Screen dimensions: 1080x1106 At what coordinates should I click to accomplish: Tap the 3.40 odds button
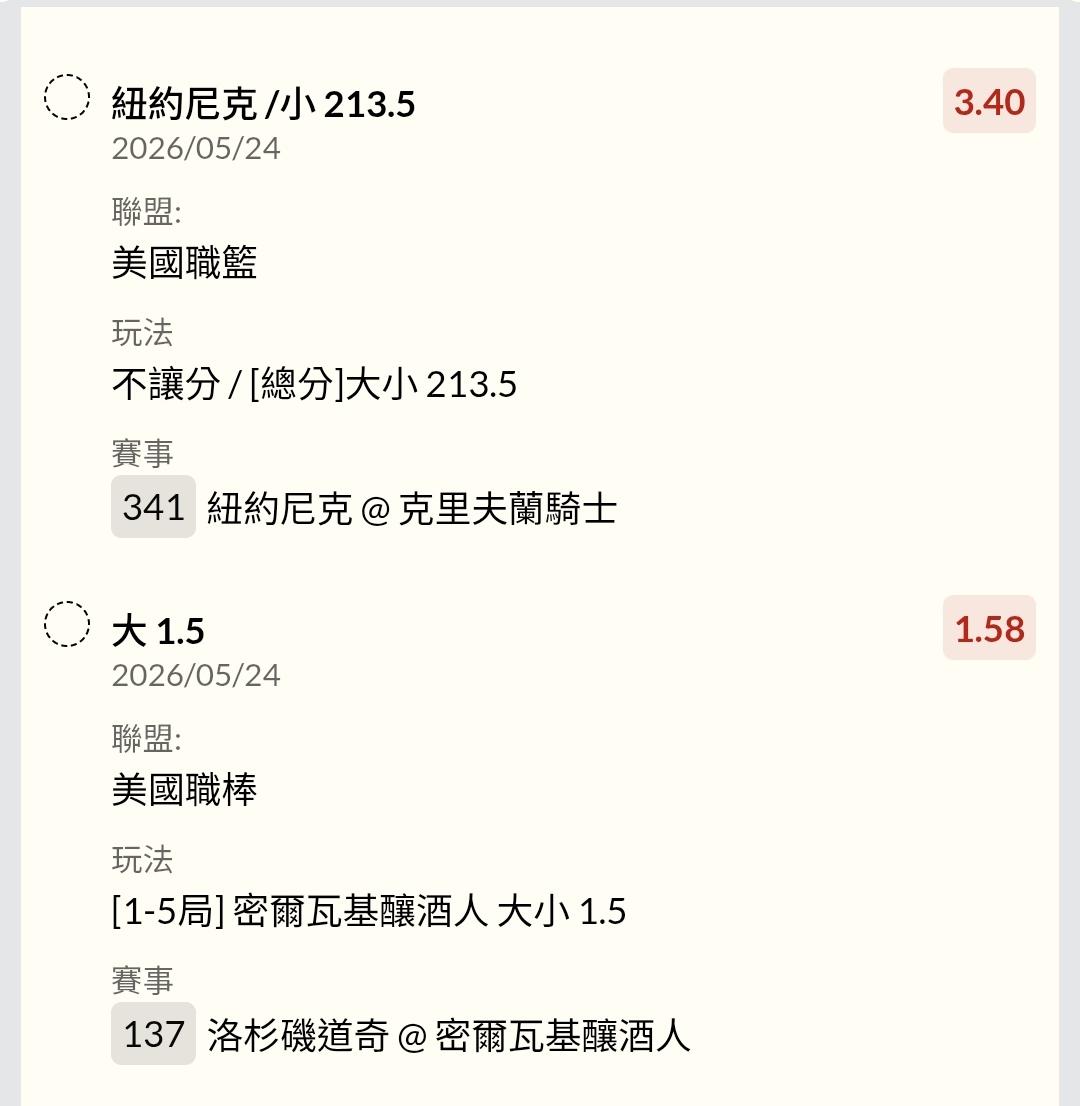click(x=989, y=101)
